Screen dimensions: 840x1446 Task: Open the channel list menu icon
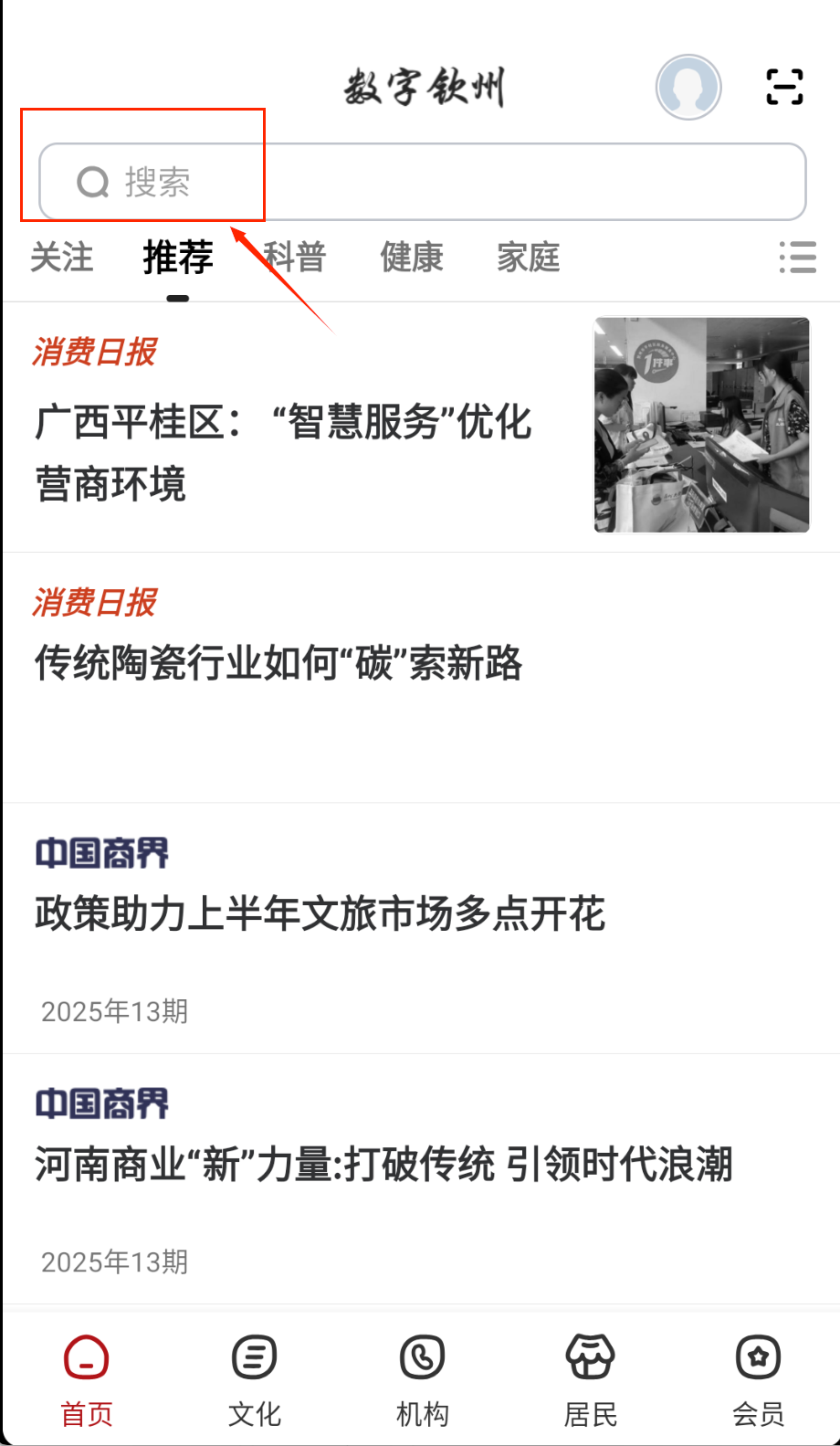click(x=797, y=258)
